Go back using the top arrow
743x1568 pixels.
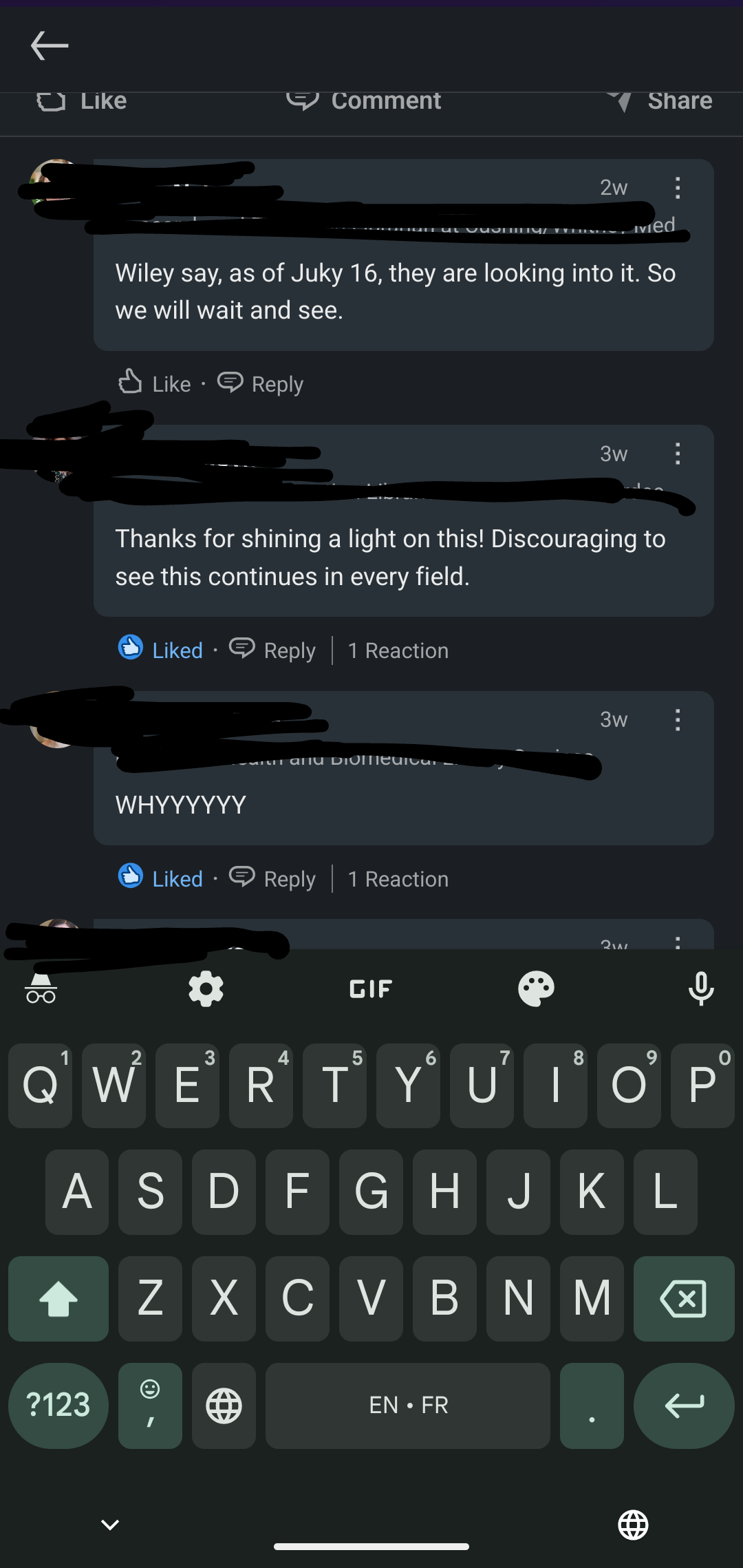50,46
